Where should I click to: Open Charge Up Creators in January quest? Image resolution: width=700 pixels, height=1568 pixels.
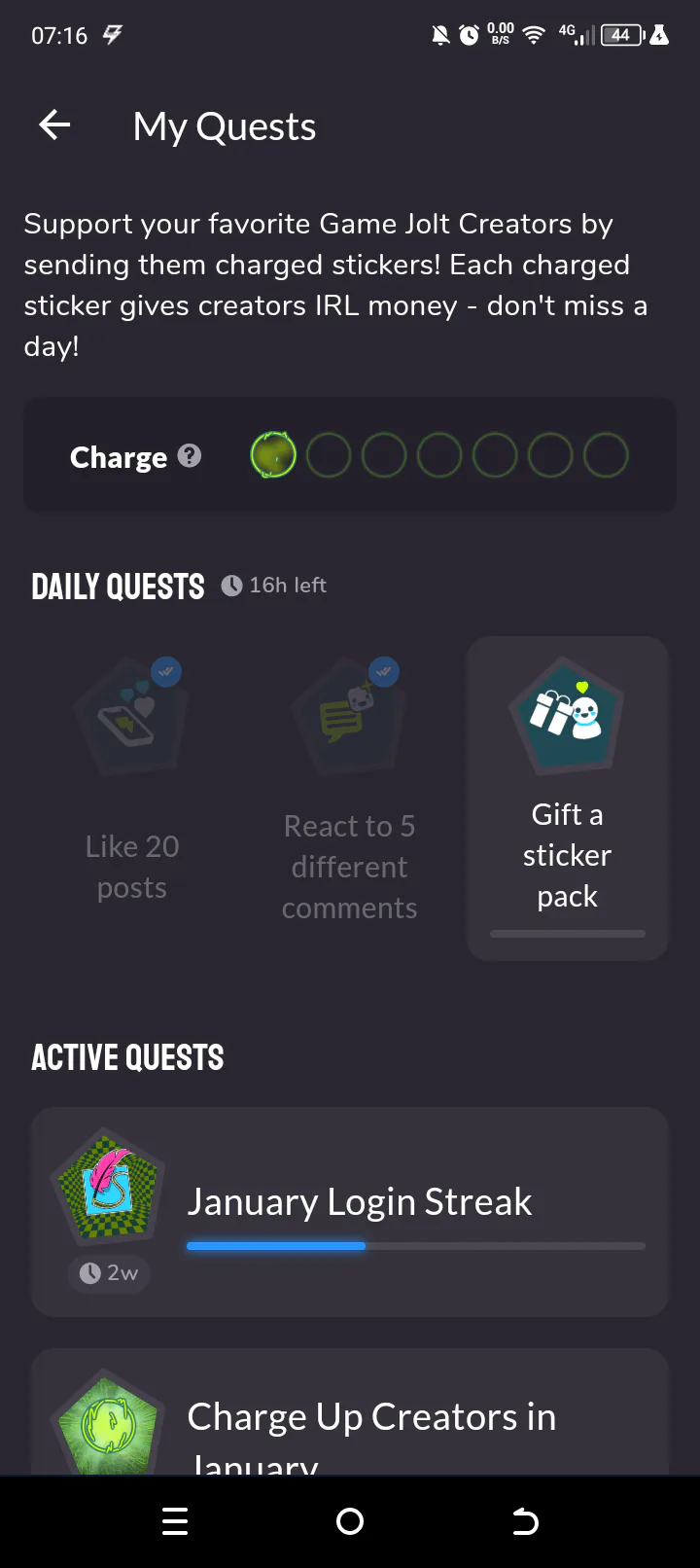(x=350, y=1411)
